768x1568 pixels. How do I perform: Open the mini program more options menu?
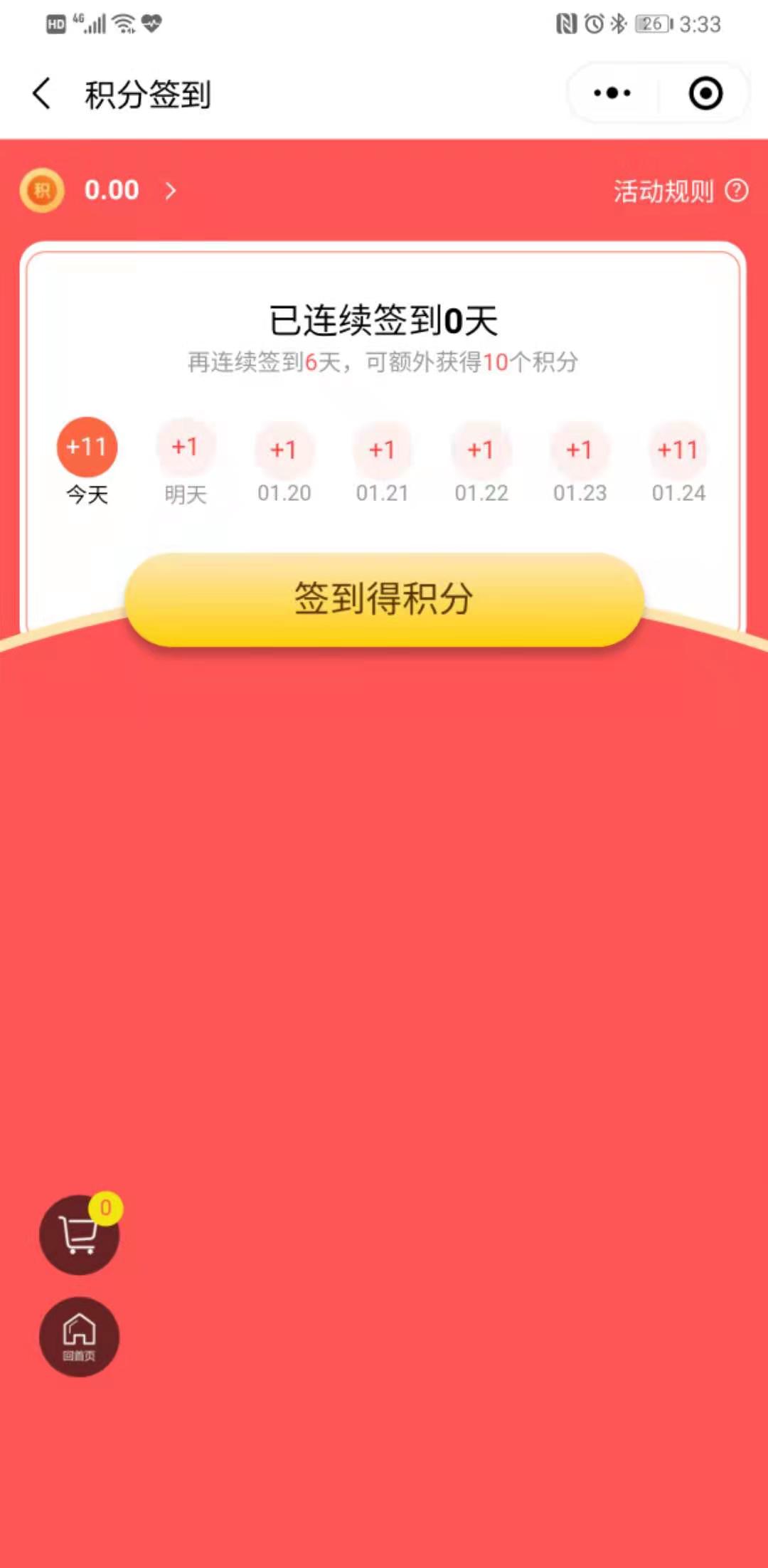612,93
